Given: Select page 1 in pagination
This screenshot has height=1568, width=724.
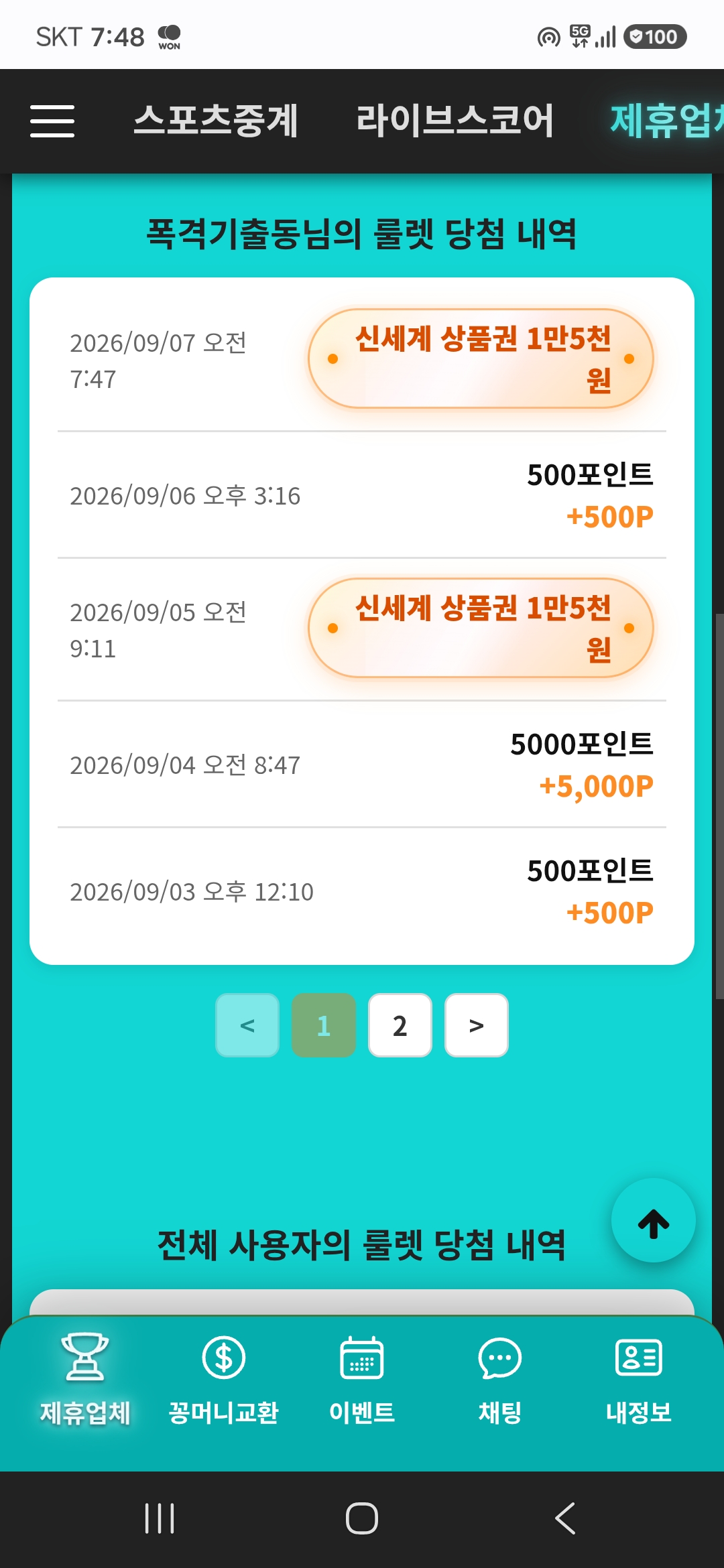Looking at the screenshot, I should pos(324,1025).
